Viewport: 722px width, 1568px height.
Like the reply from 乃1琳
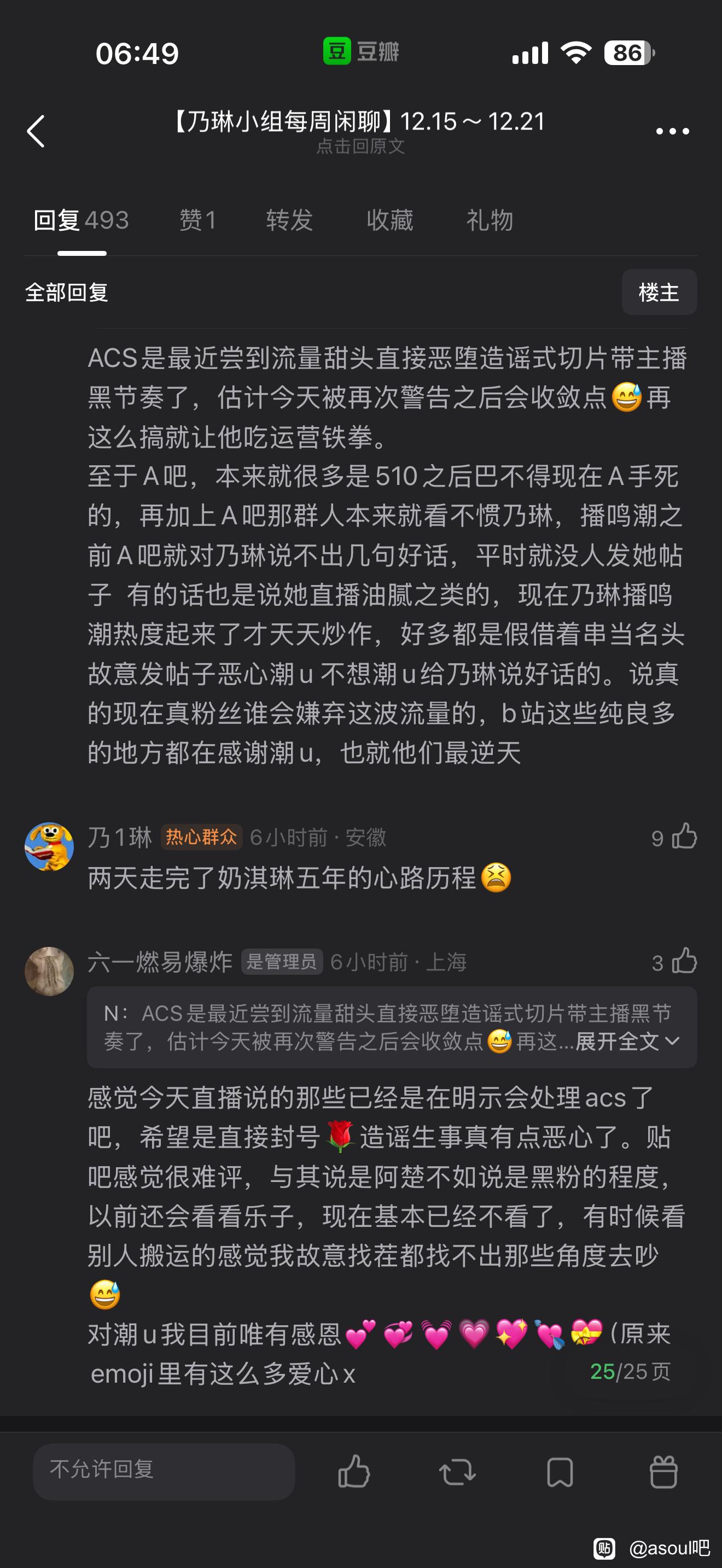coord(684,836)
